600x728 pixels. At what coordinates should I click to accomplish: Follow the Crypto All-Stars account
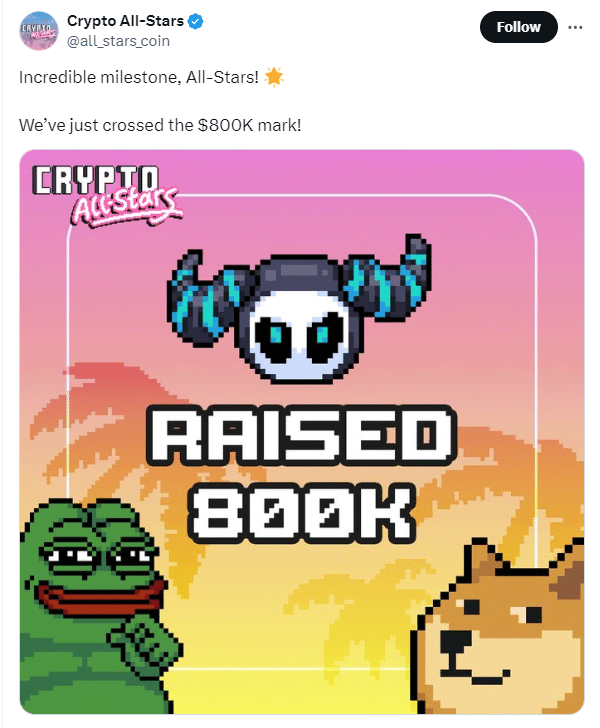coord(518,28)
